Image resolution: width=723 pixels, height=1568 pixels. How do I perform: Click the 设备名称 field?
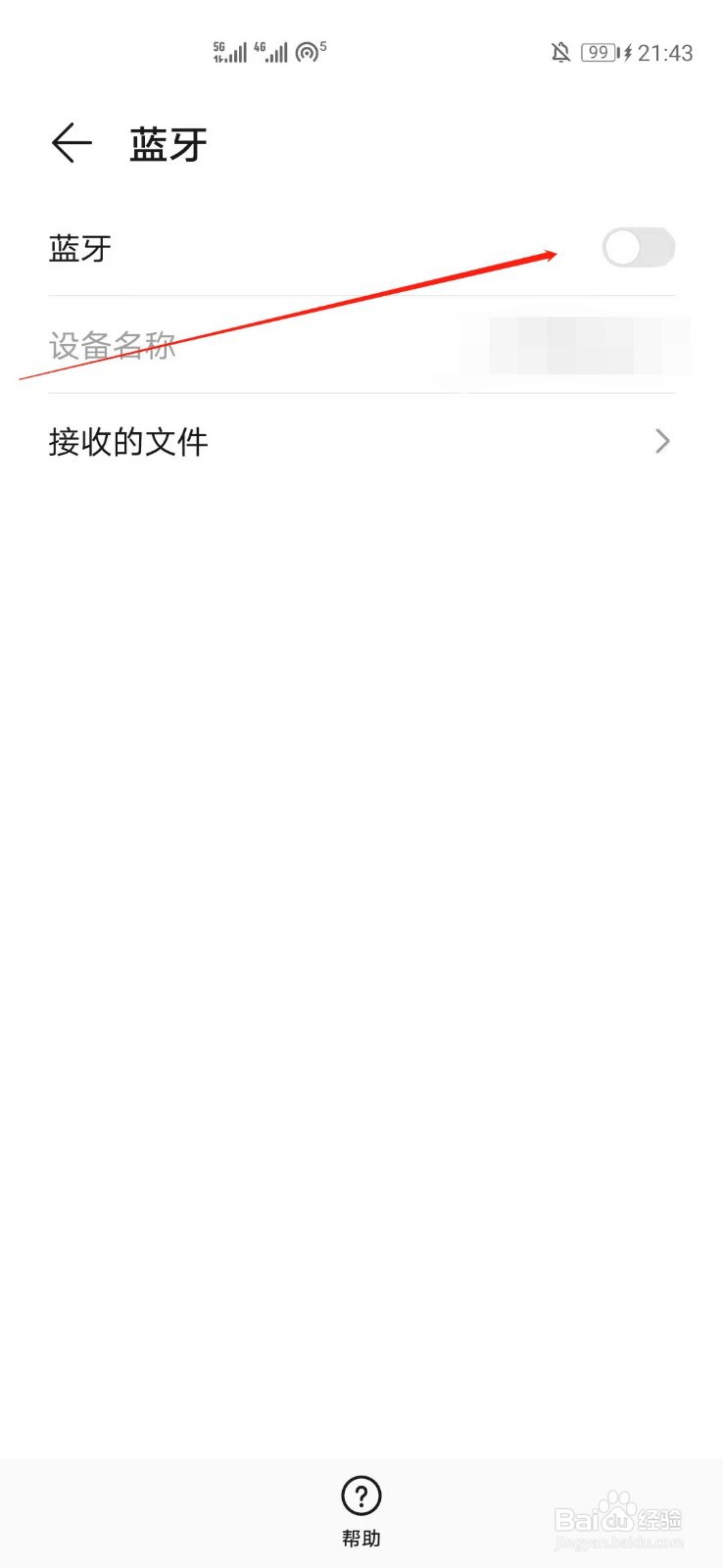(112, 345)
